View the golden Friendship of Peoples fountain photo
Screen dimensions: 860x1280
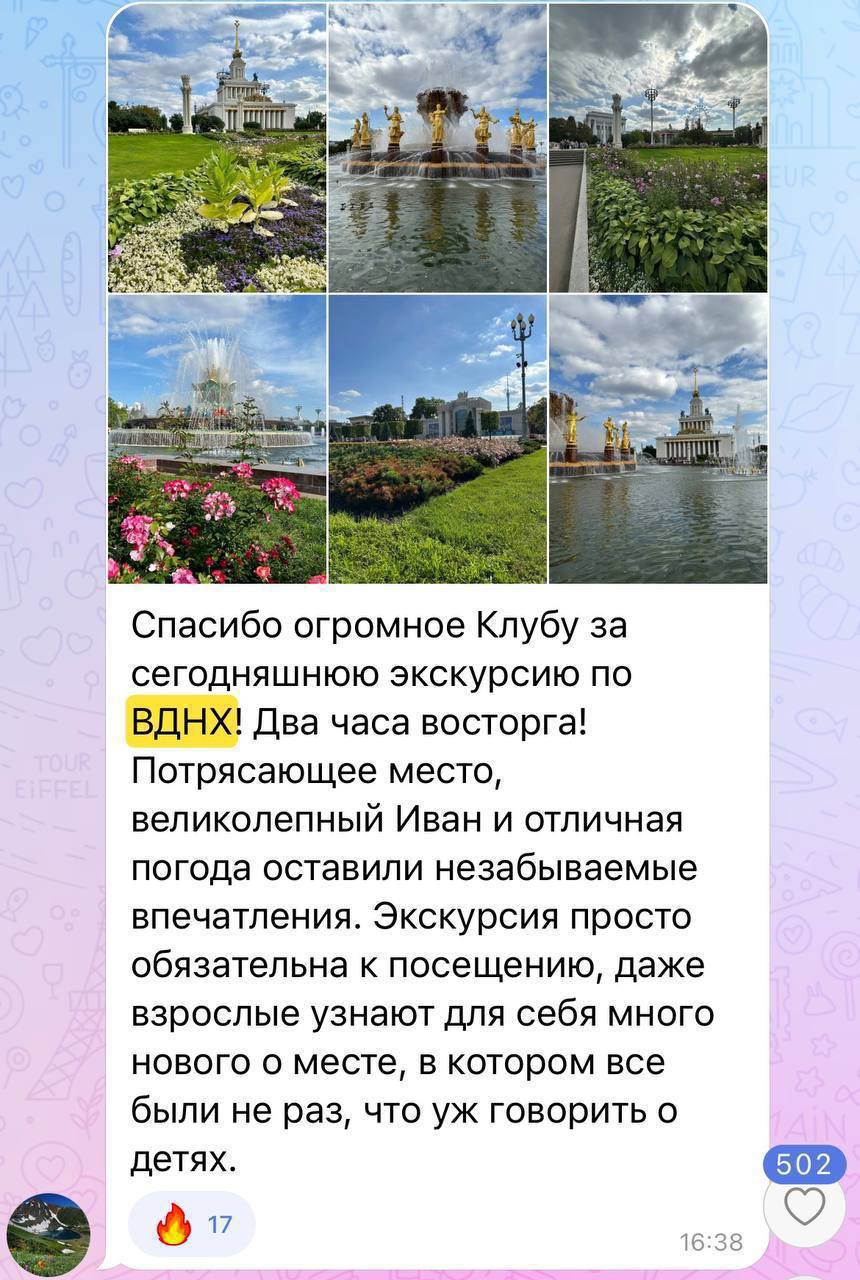pos(438,148)
